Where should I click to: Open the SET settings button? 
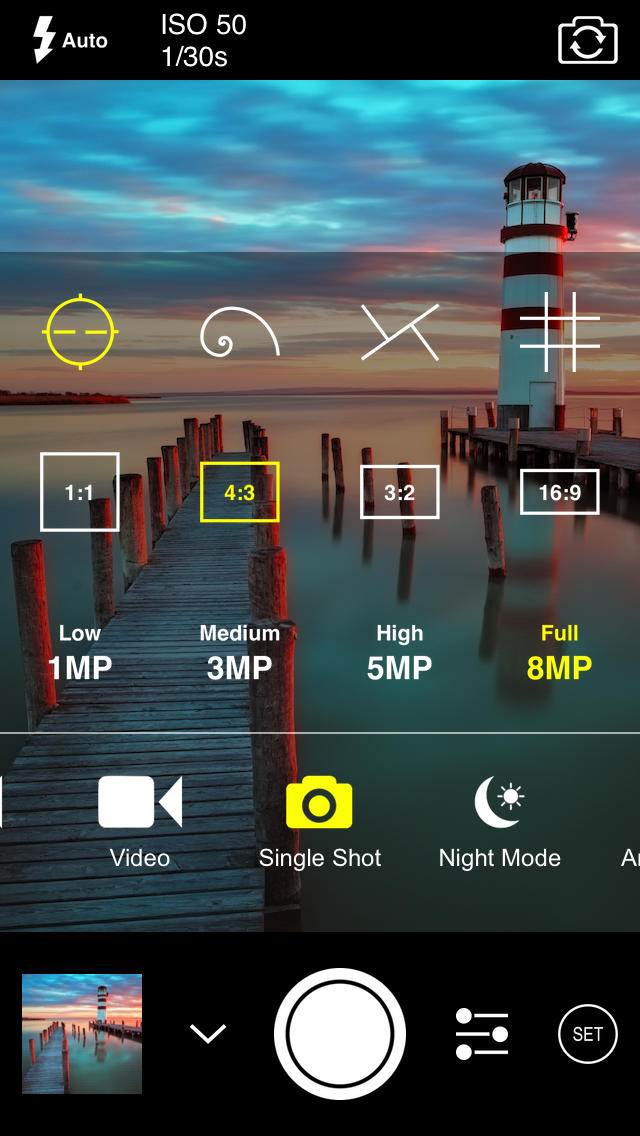pyautogui.click(x=587, y=1034)
